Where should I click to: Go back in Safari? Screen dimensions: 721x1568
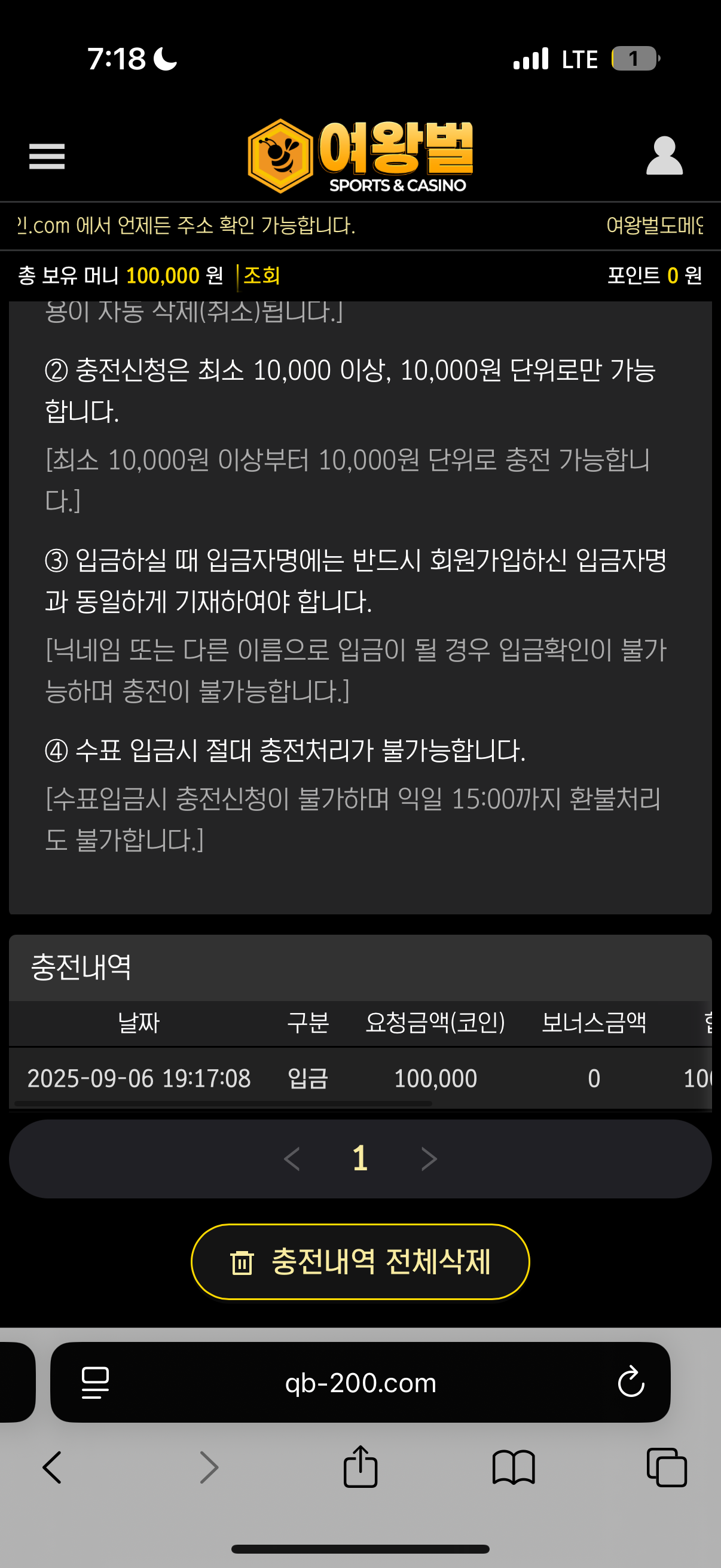[x=53, y=1468]
